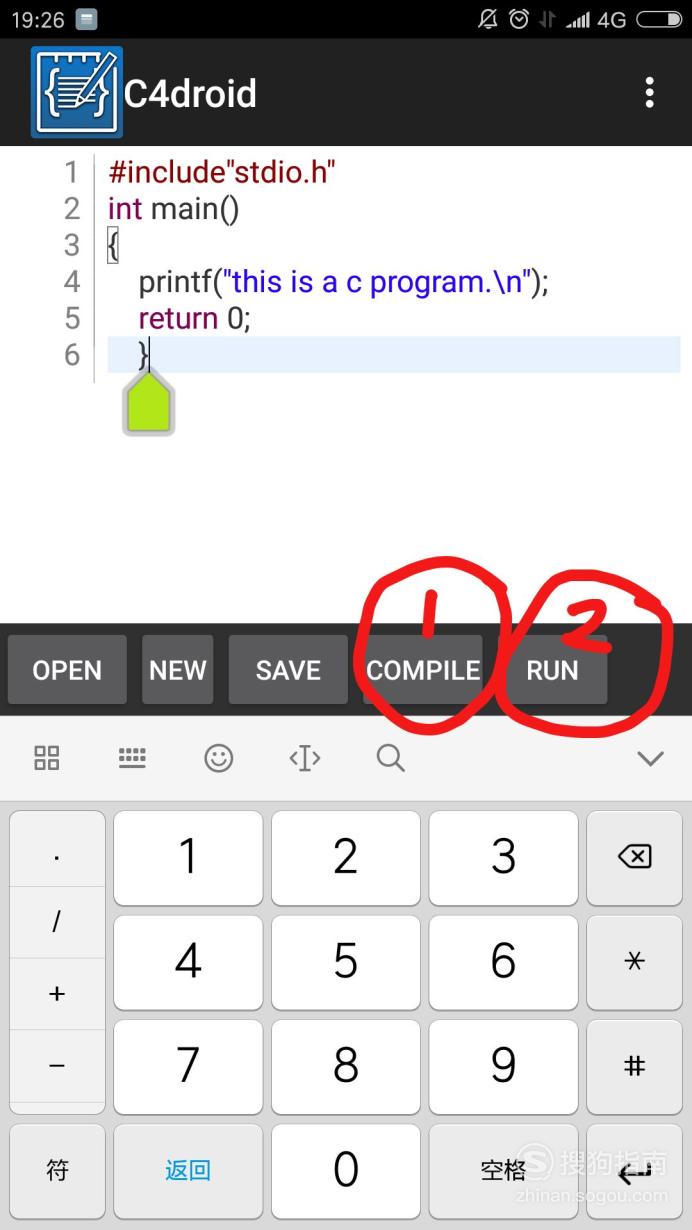Open the keyboard grid menu icon
Viewport: 692px width, 1230px height.
pos(47,758)
